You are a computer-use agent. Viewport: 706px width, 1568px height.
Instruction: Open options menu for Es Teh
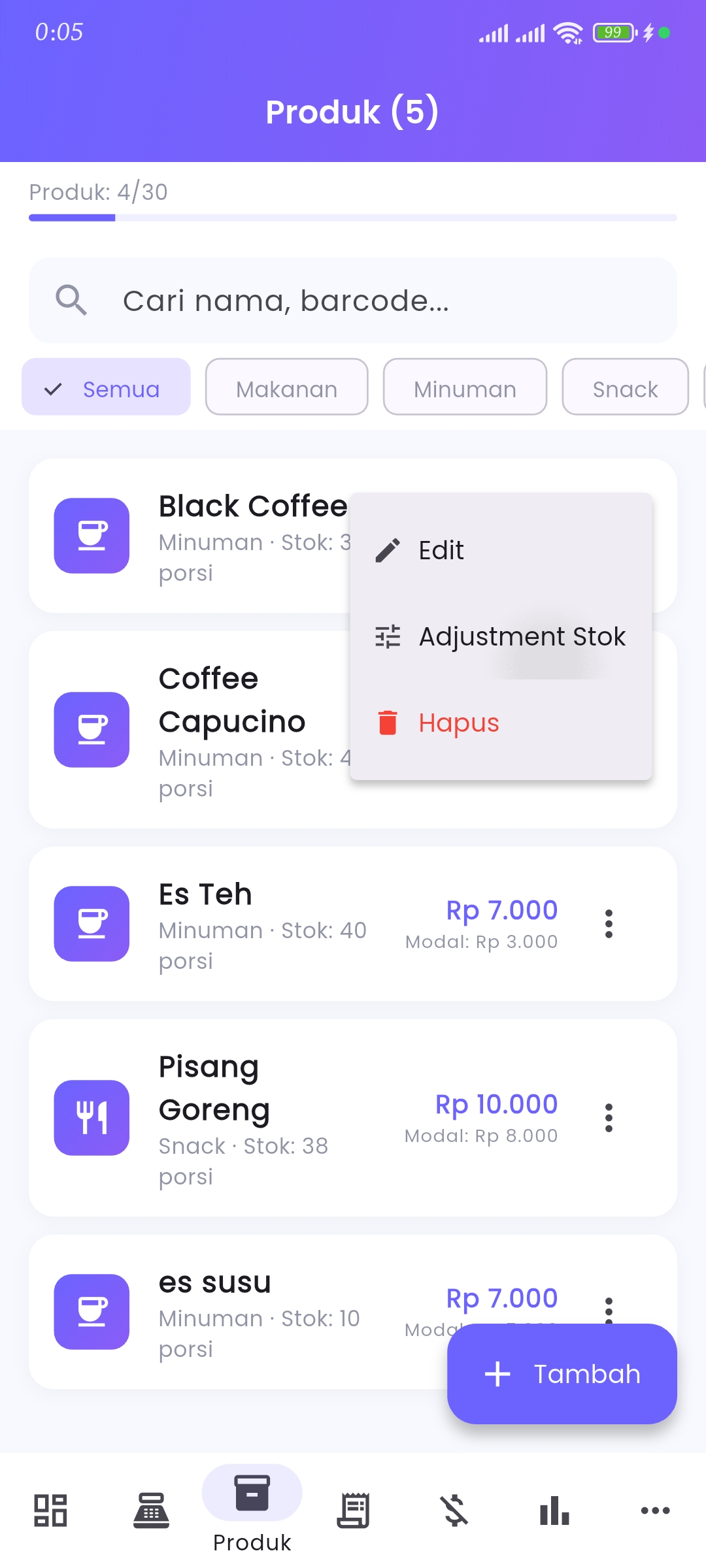tap(609, 924)
